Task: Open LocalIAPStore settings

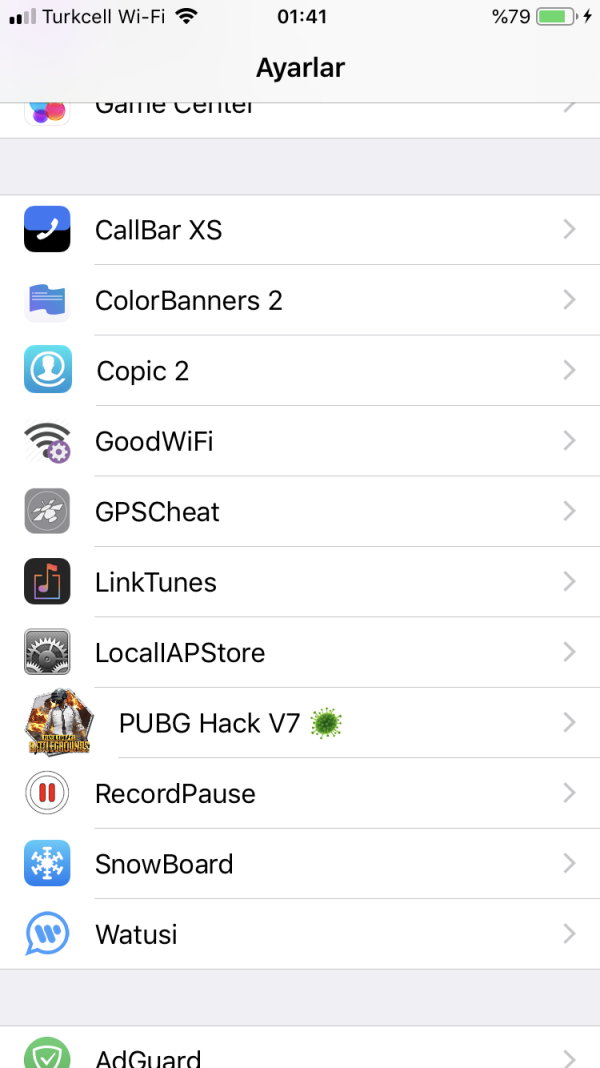Action: click(x=300, y=653)
